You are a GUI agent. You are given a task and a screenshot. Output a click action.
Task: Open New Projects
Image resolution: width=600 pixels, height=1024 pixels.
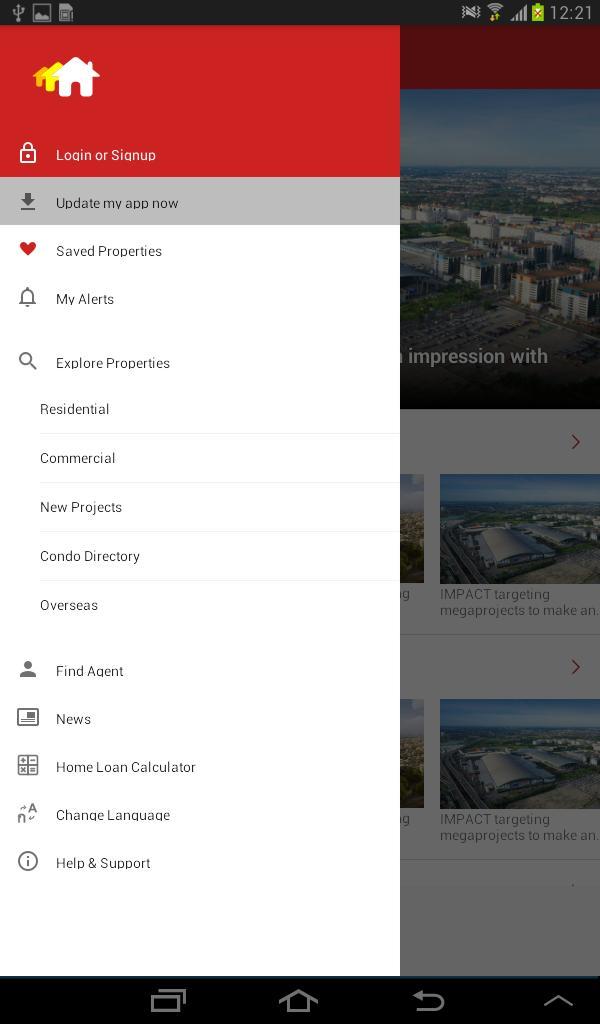[x=81, y=507]
